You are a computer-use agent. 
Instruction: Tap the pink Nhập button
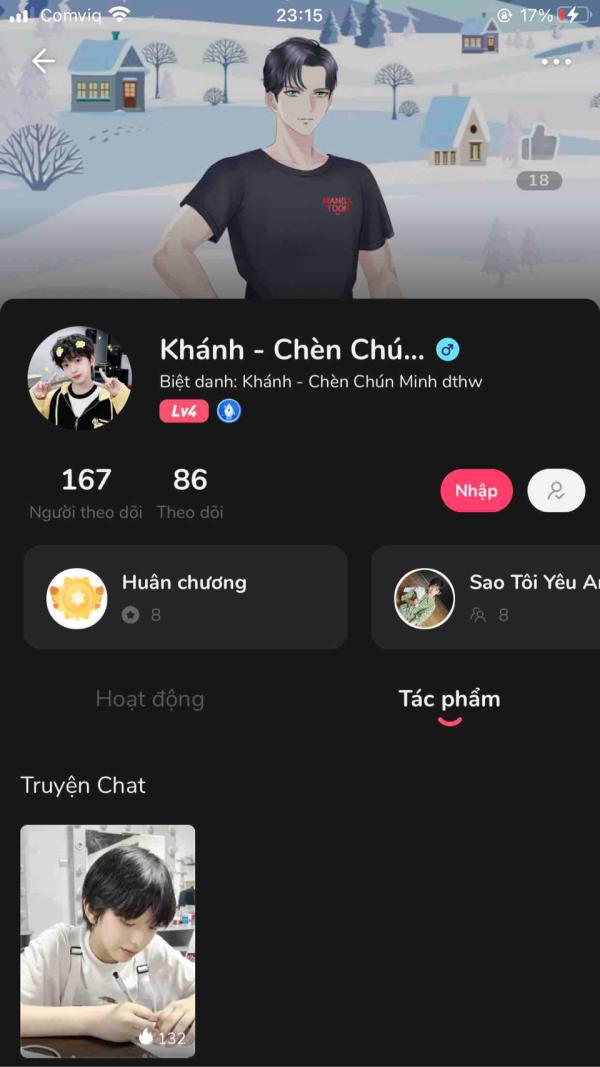point(476,491)
